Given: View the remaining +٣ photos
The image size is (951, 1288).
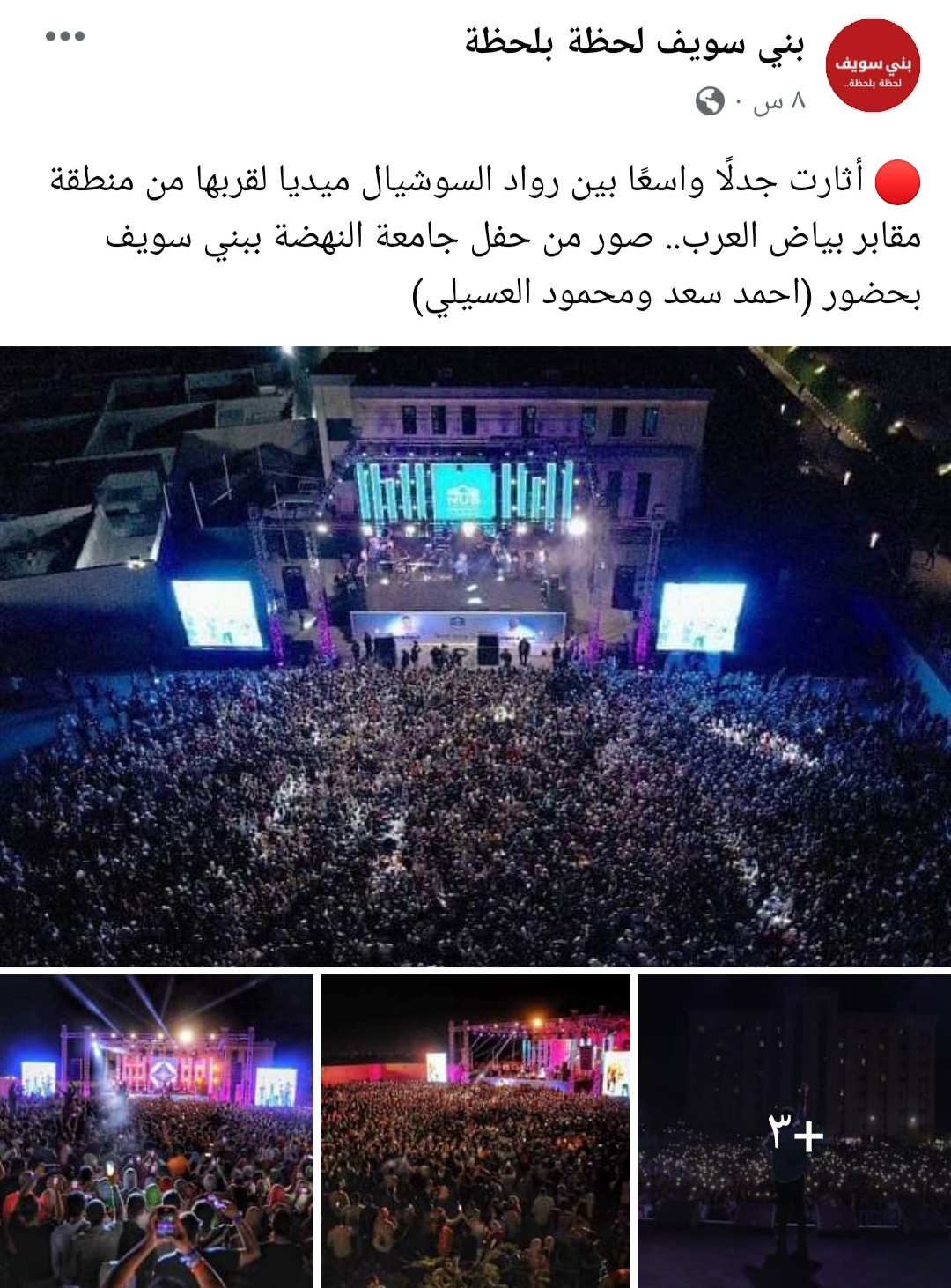Looking at the screenshot, I should (x=794, y=1130).
